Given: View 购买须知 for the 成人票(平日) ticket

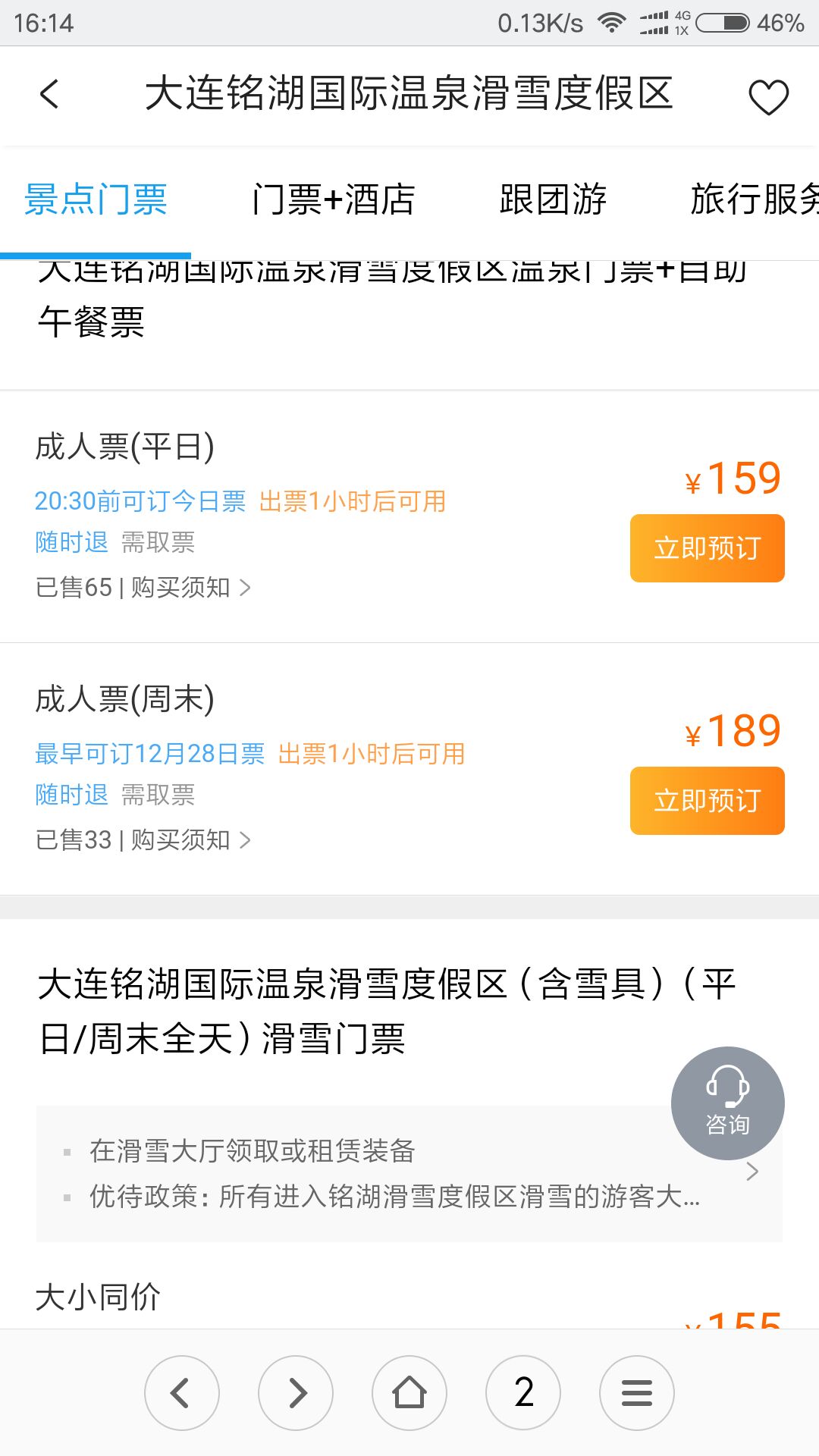Looking at the screenshot, I should [x=190, y=588].
